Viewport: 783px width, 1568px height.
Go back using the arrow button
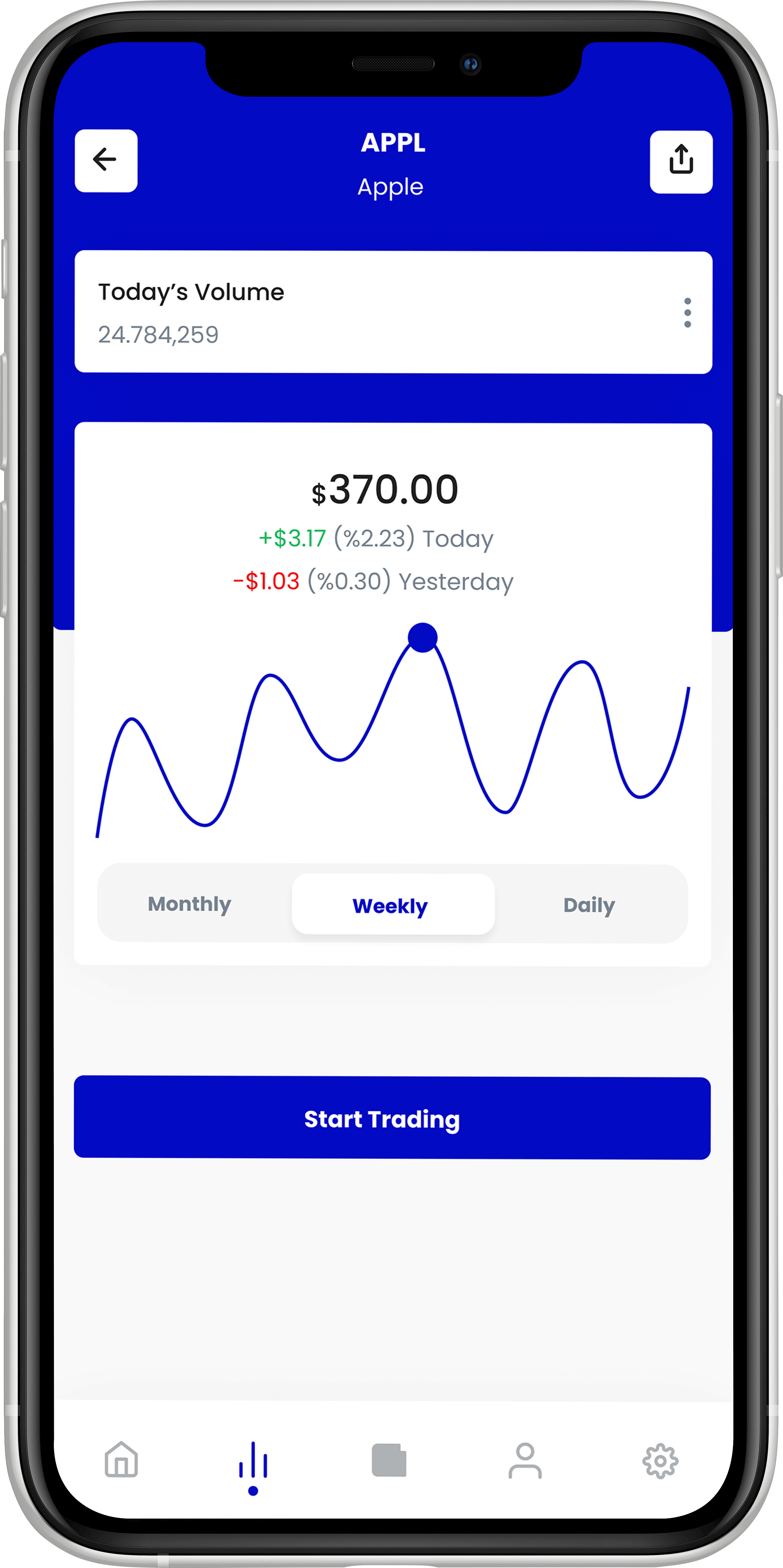click(106, 161)
